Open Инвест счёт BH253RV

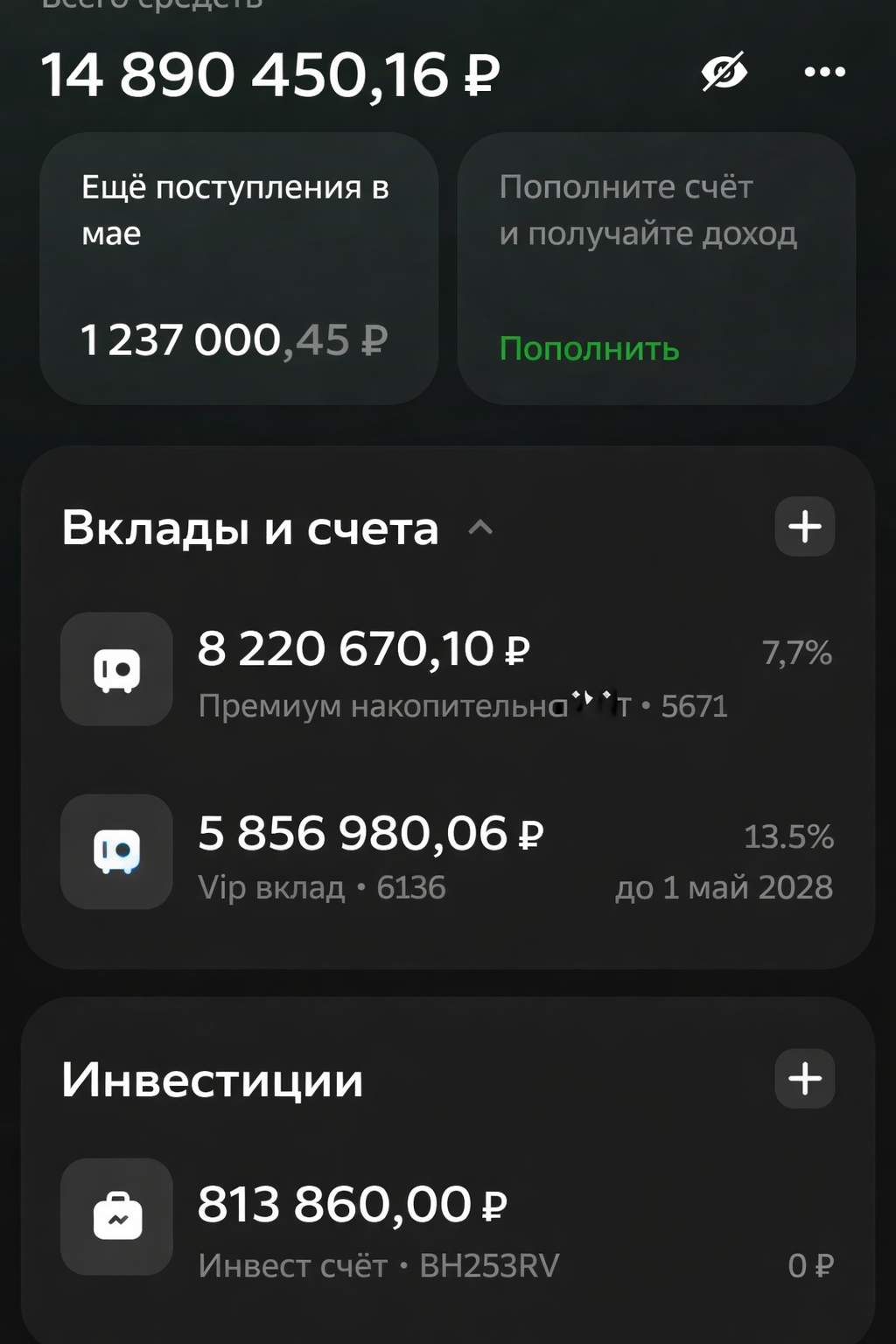pyautogui.click(x=446, y=1218)
